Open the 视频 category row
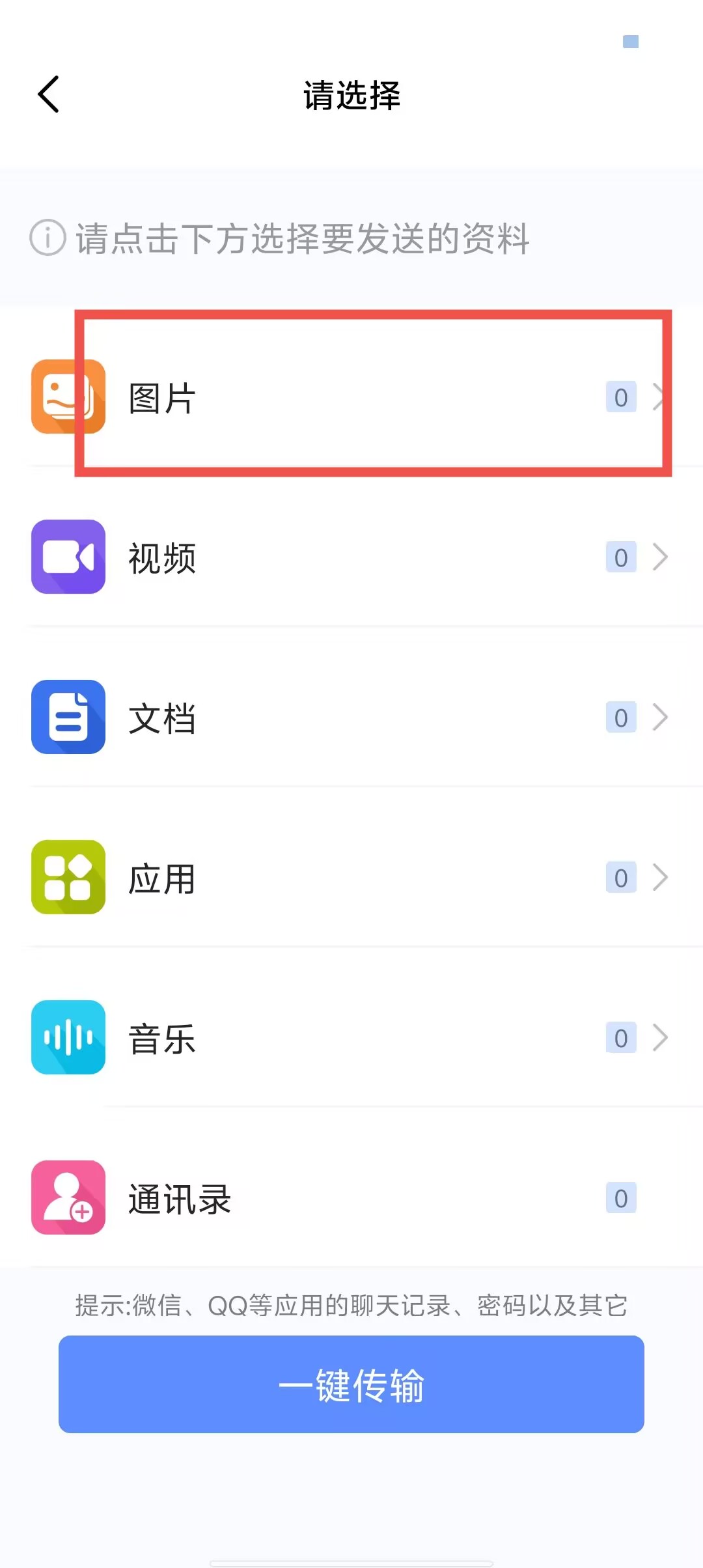Image resolution: width=703 pixels, height=1568 pixels. [x=351, y=557]
